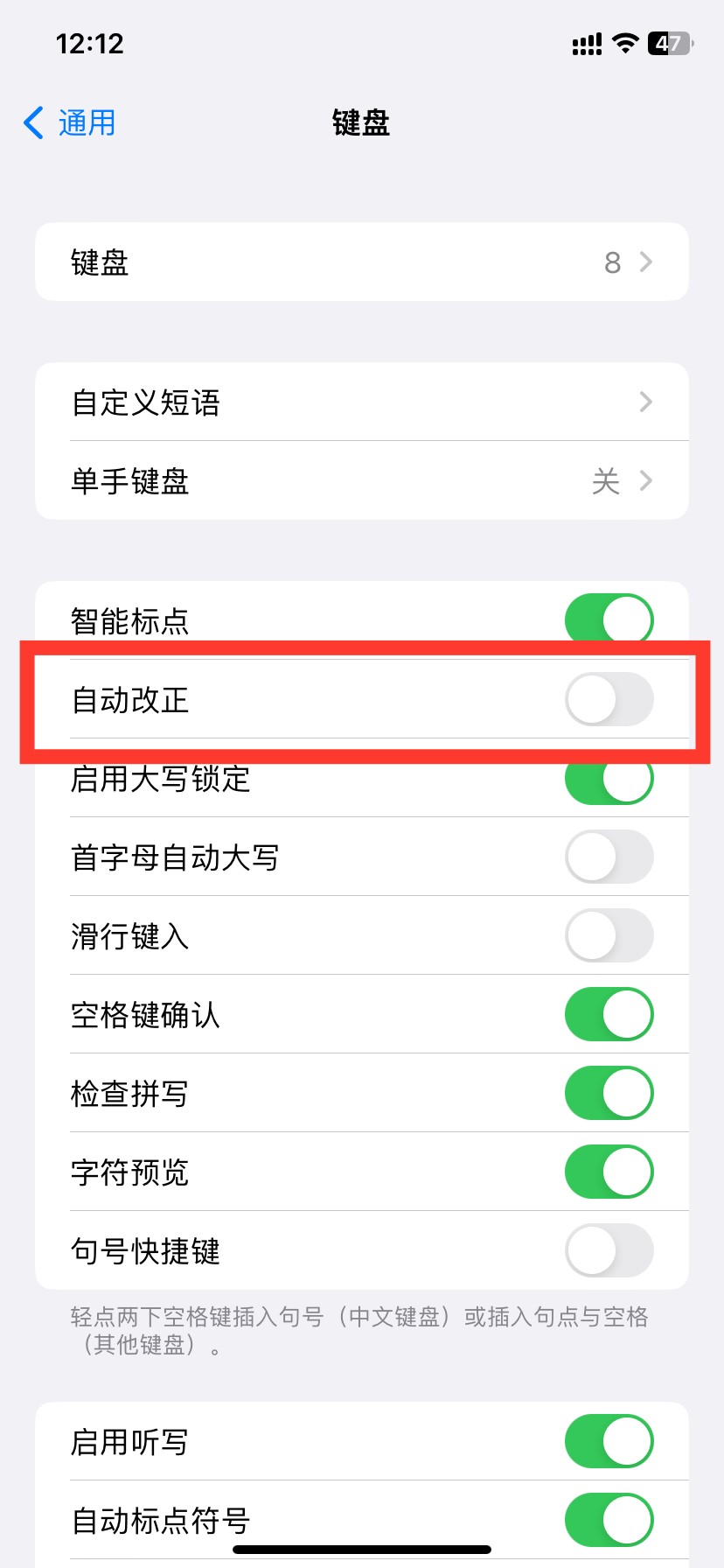Turn off 空格键确认

[609, 1014]
